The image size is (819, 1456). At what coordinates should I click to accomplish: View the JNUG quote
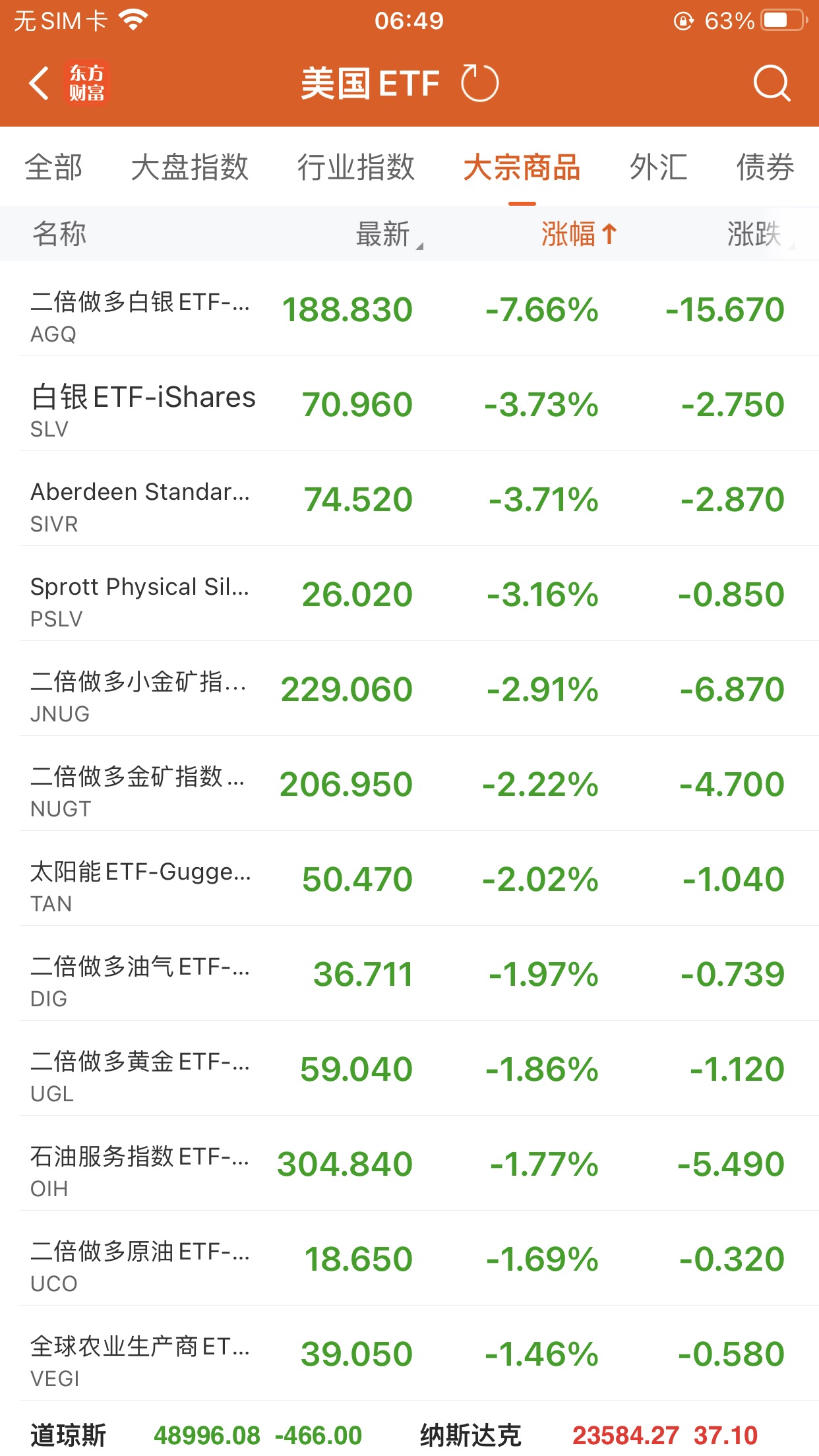(409, 690)
